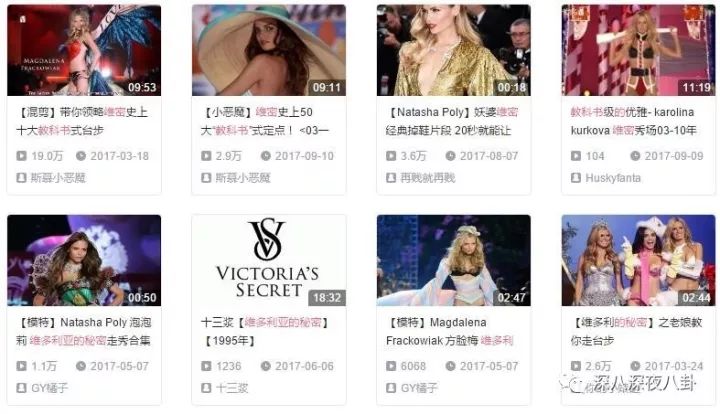View uploader 十三浆's channel
The image size is (720, 414).
235,387
